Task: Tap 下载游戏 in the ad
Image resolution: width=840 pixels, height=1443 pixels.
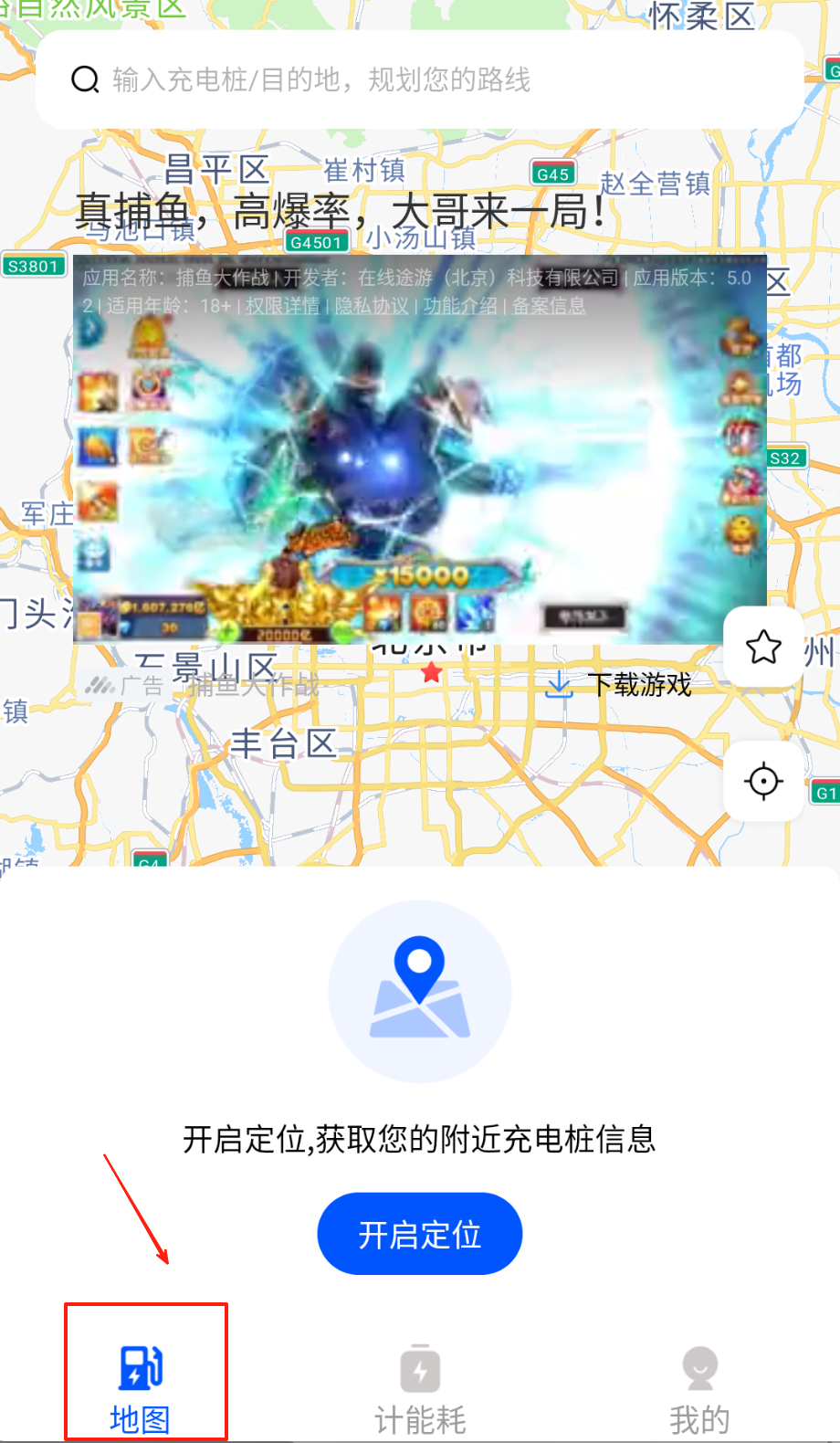Action: tap(621, 684)
